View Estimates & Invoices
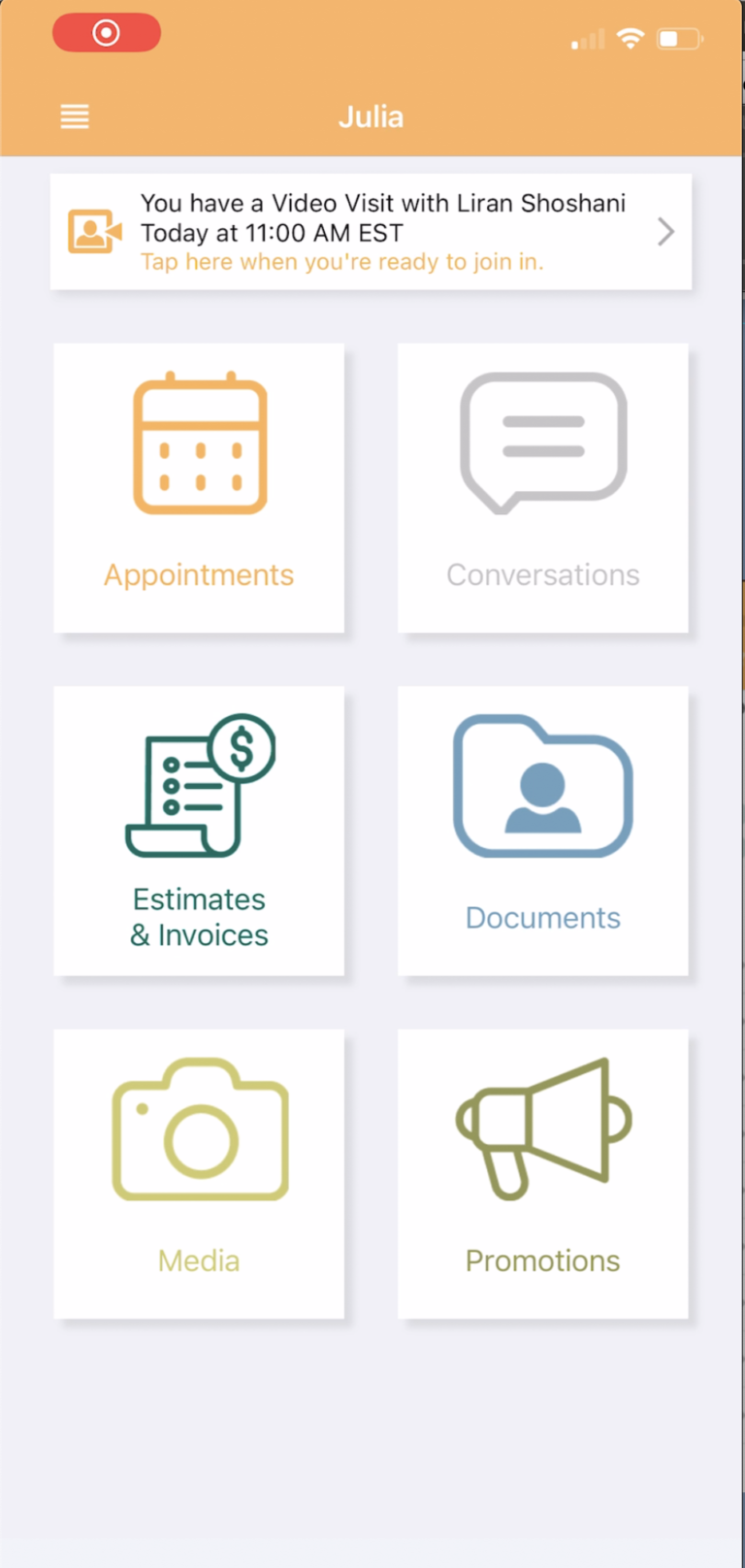The image size is (745, 1568). pyautogui.click(x=199, y=832)
